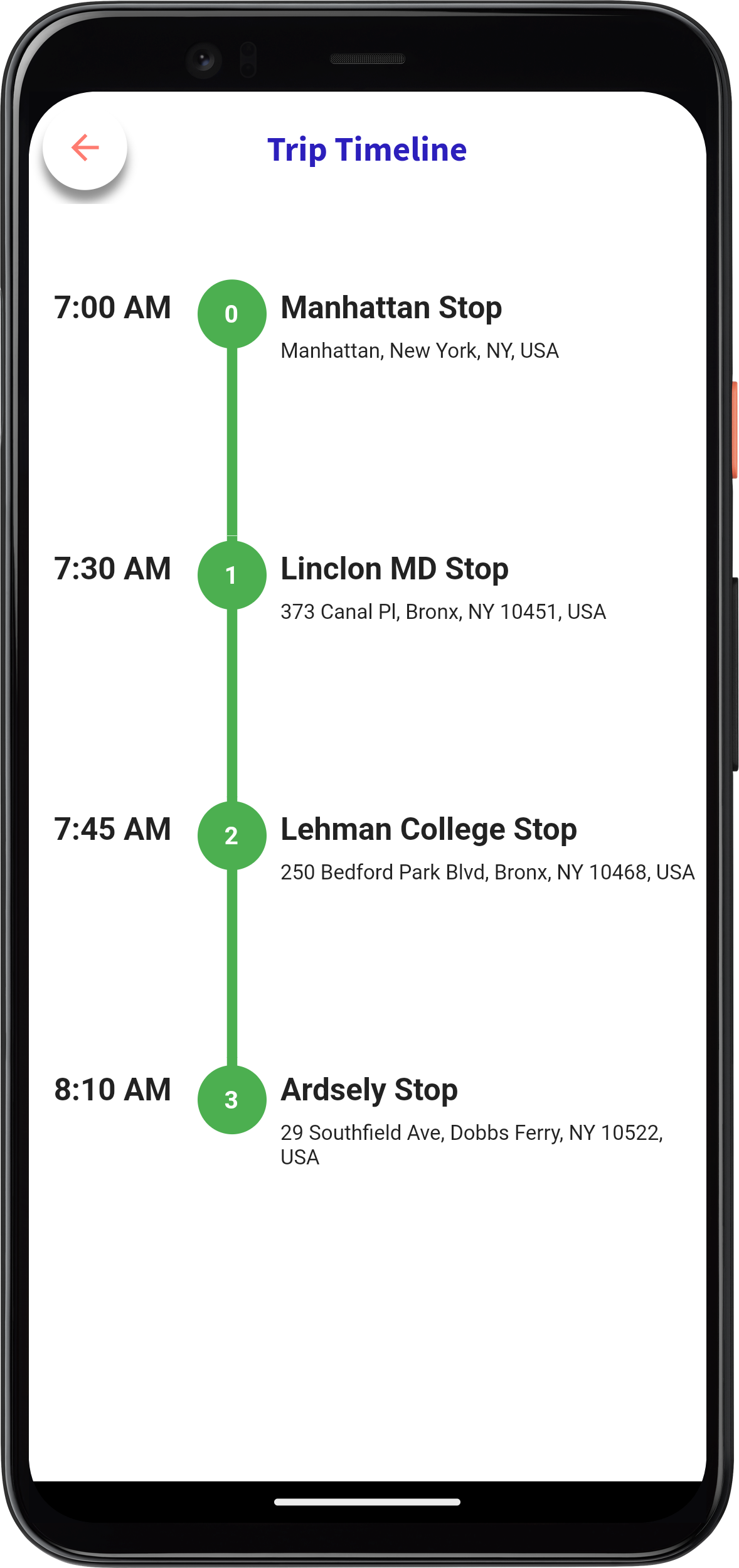This screenshot has width=739, height=1568.
Task: Tap the Ardsely Stop timeline entry
Action: [x=369, y=1090]
